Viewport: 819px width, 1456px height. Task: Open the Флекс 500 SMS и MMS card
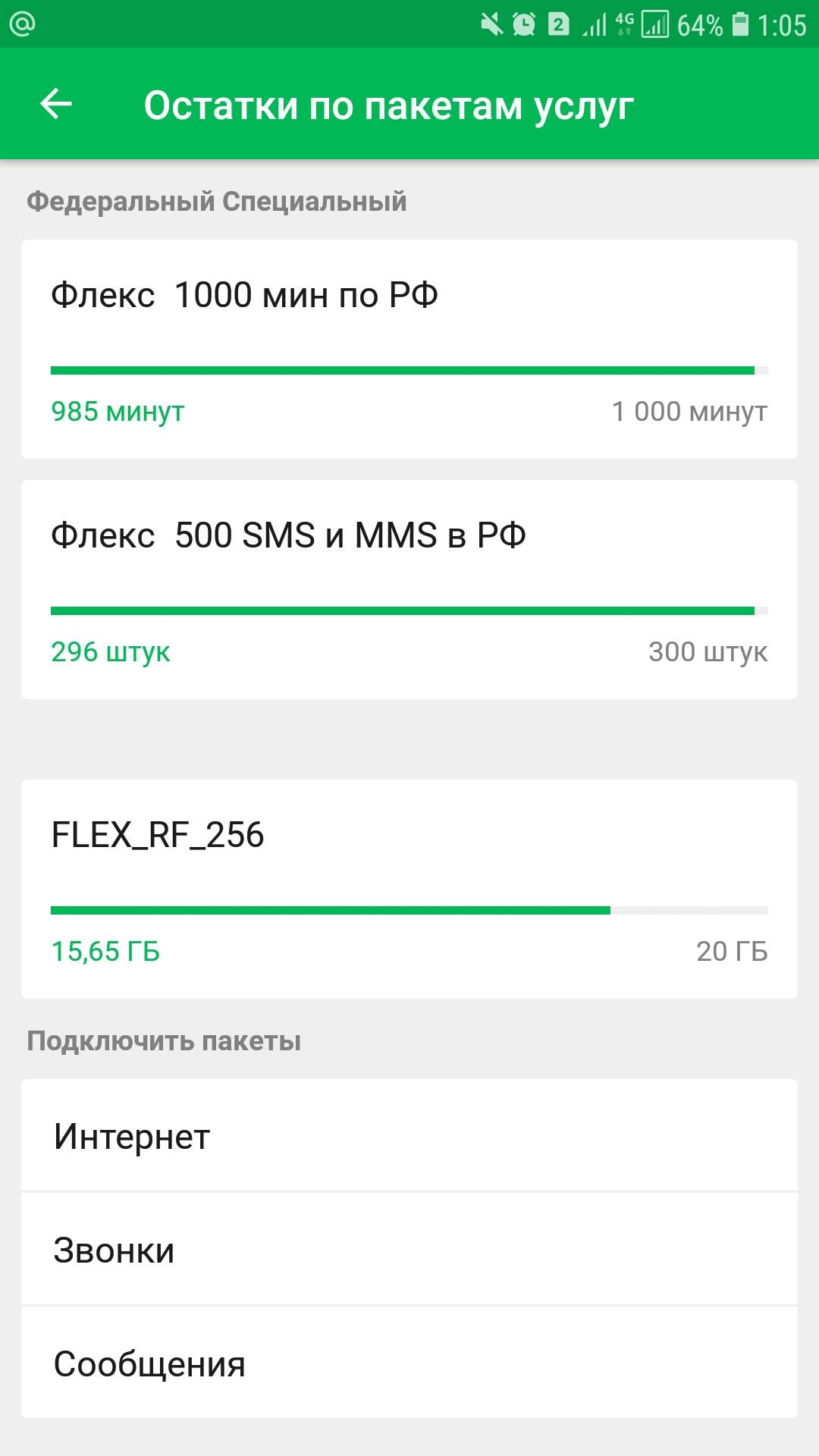(409, 589)
